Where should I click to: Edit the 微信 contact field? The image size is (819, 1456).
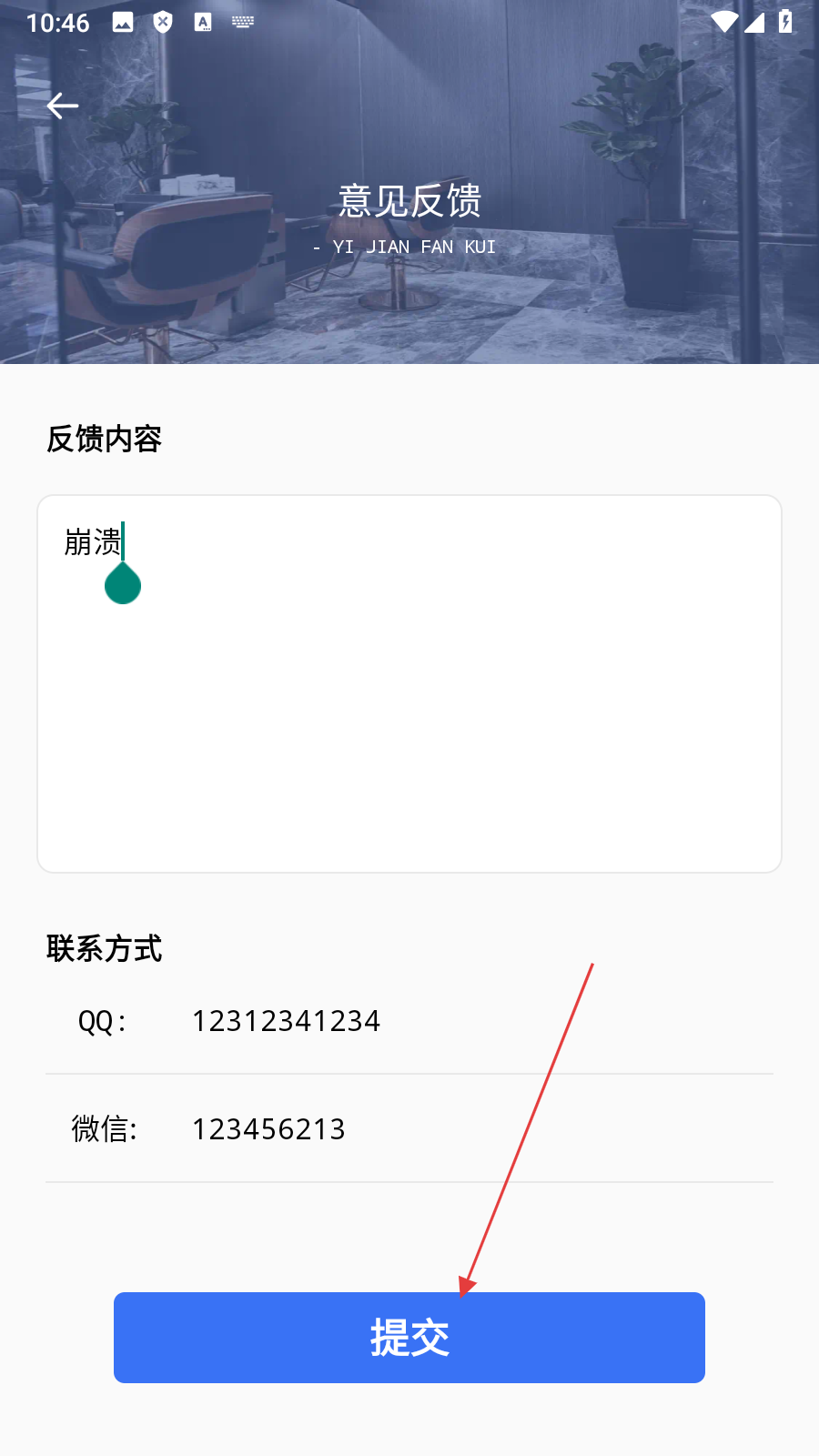[x=455, y=1129]
